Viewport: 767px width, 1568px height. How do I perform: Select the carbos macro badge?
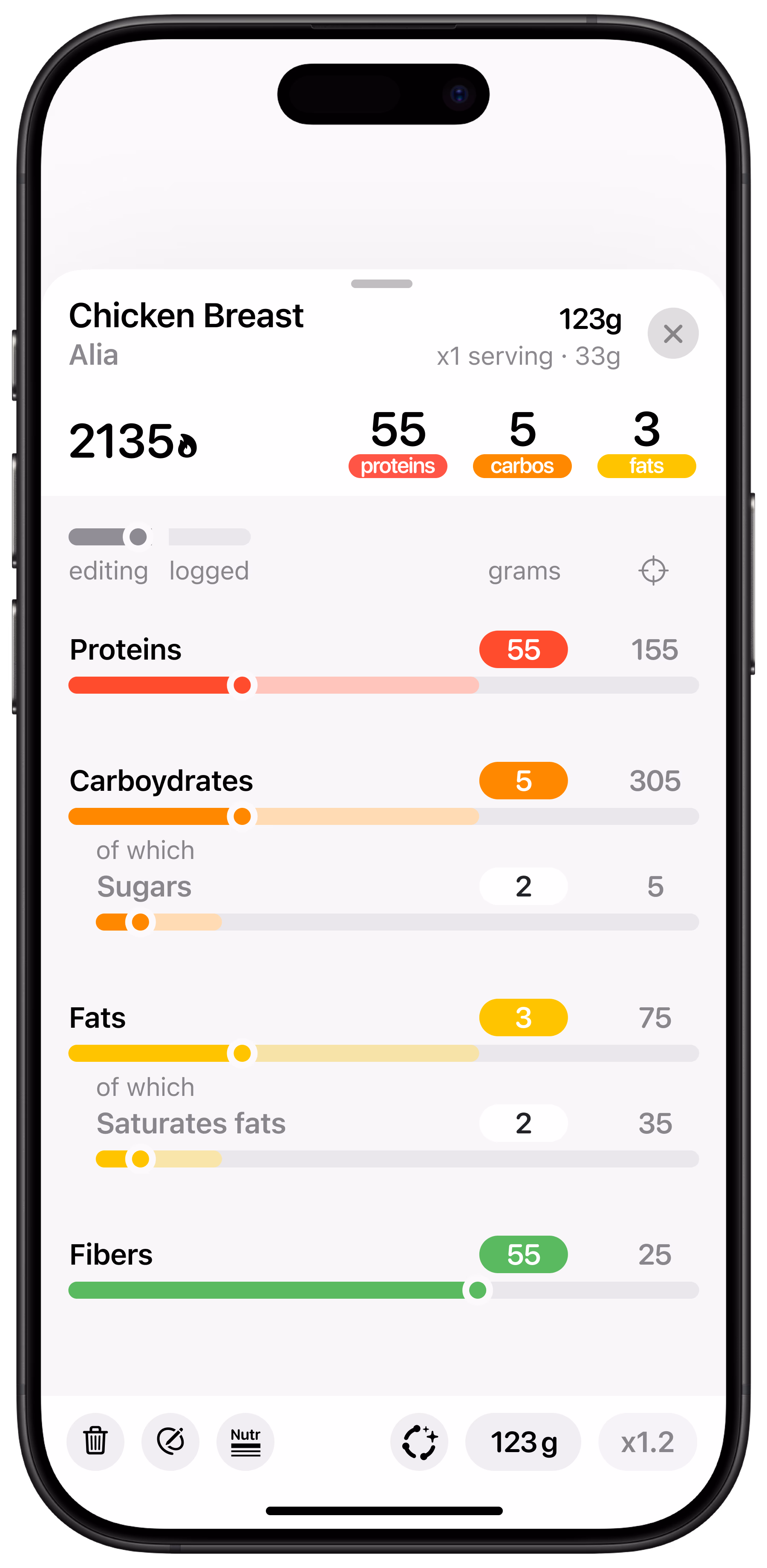522,466
